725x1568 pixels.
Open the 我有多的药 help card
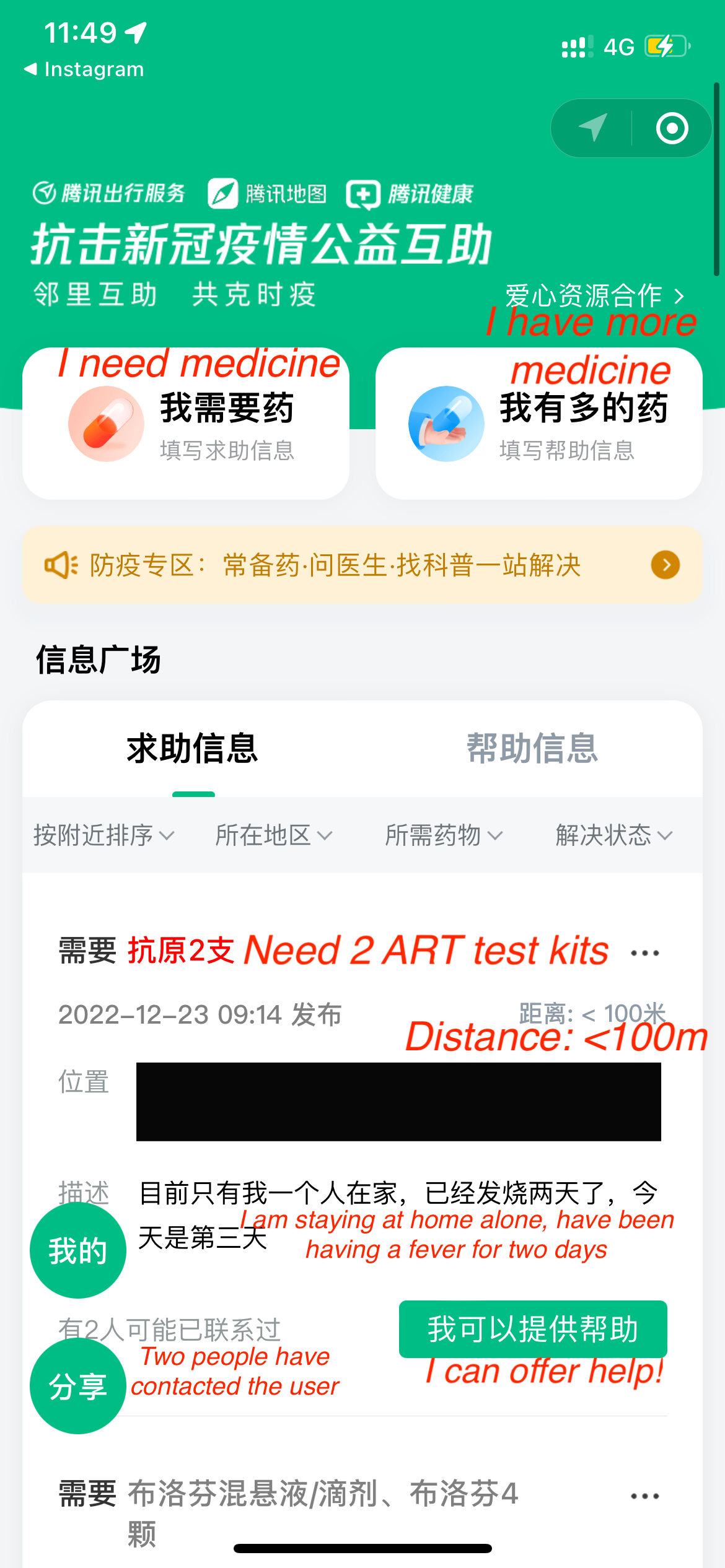[538, 424]
